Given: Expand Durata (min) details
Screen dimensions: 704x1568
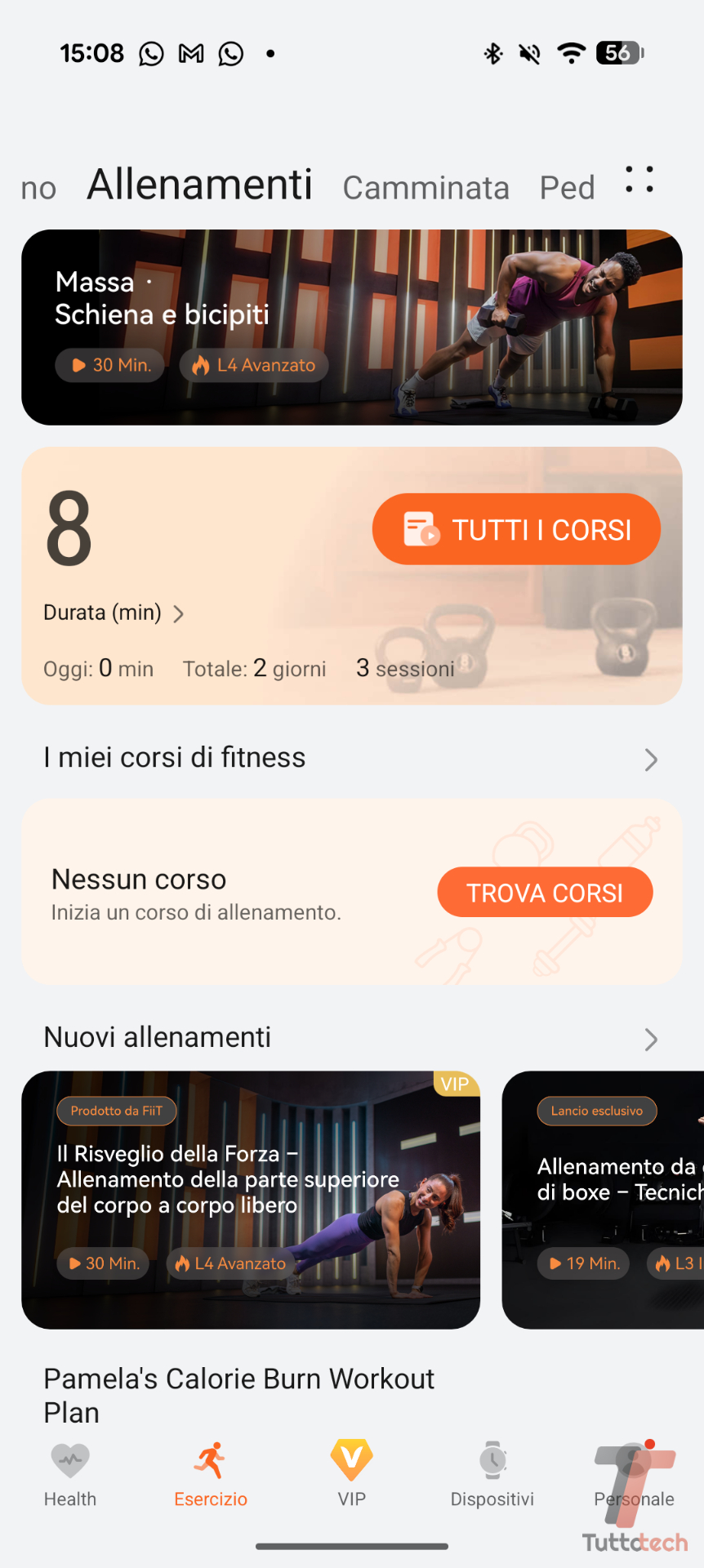Looking at the screenshot, I should click(114, 613).
